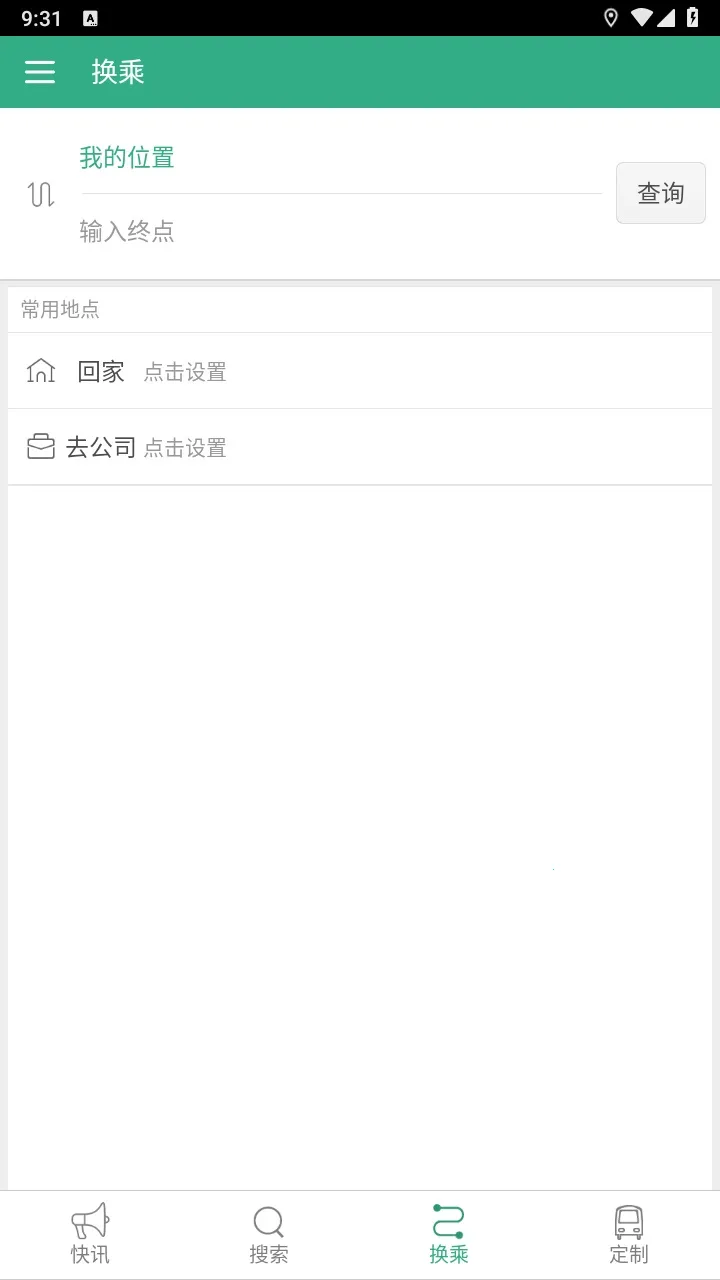Open the hamburger drawer menu
720x1280 pixels.
[40, 72]
